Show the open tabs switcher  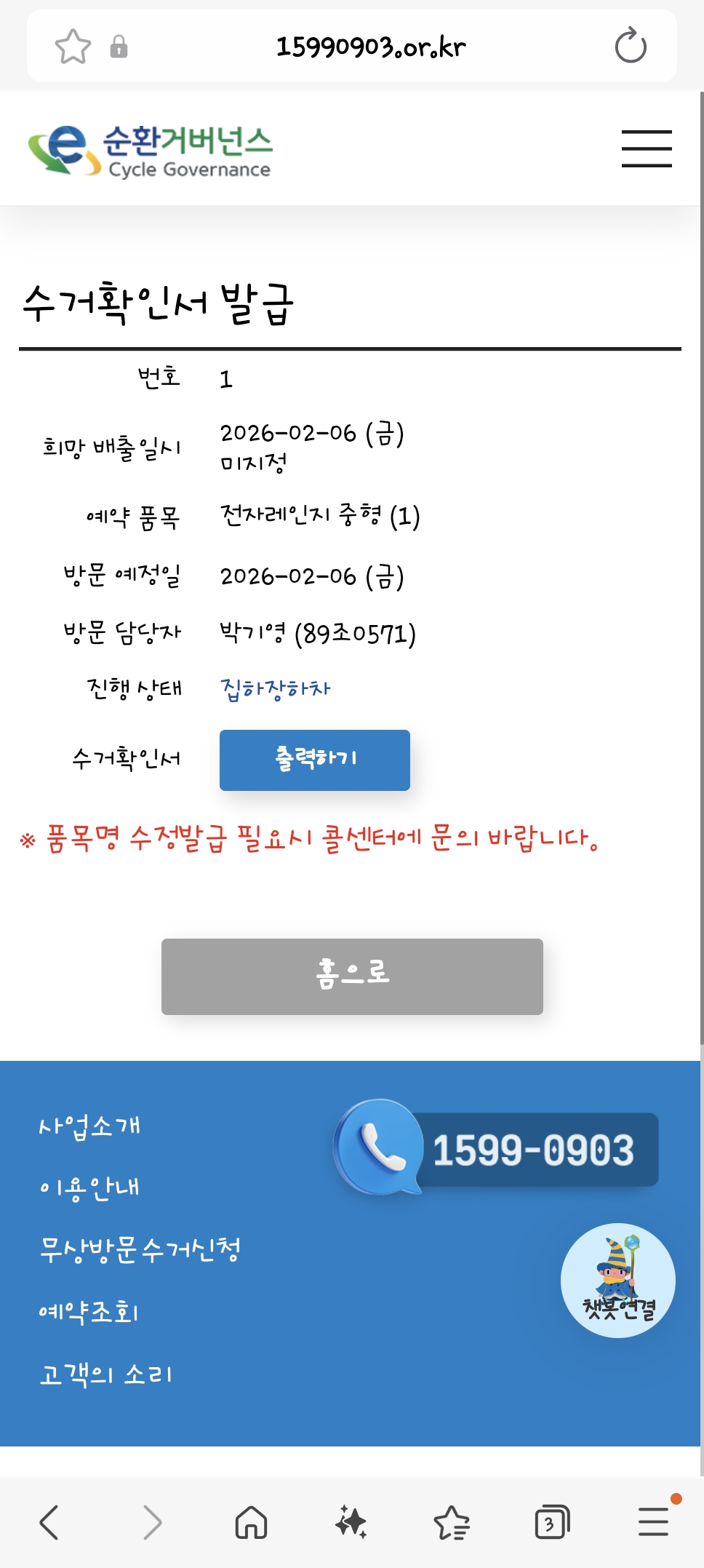[551, 1522]
